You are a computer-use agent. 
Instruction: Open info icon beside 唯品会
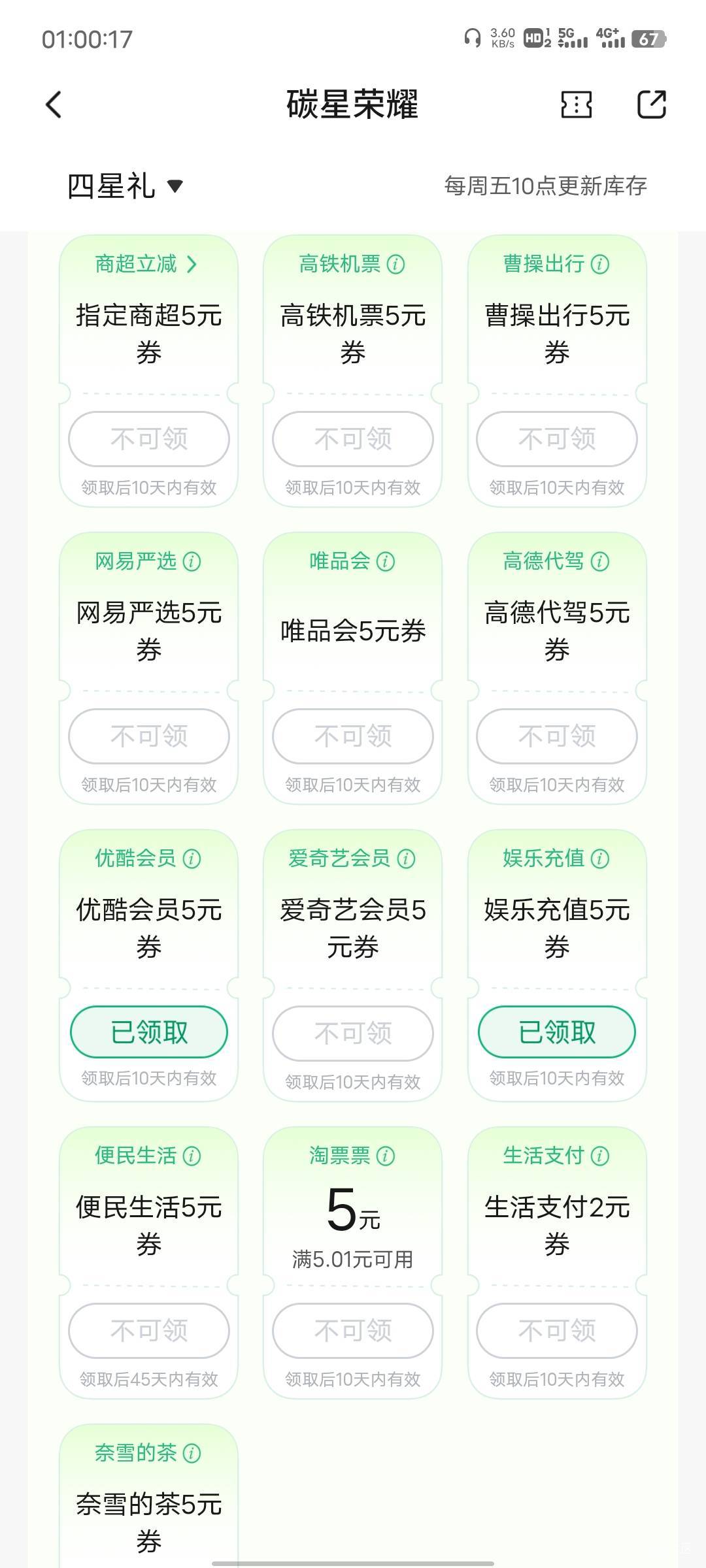pos(386,562)
